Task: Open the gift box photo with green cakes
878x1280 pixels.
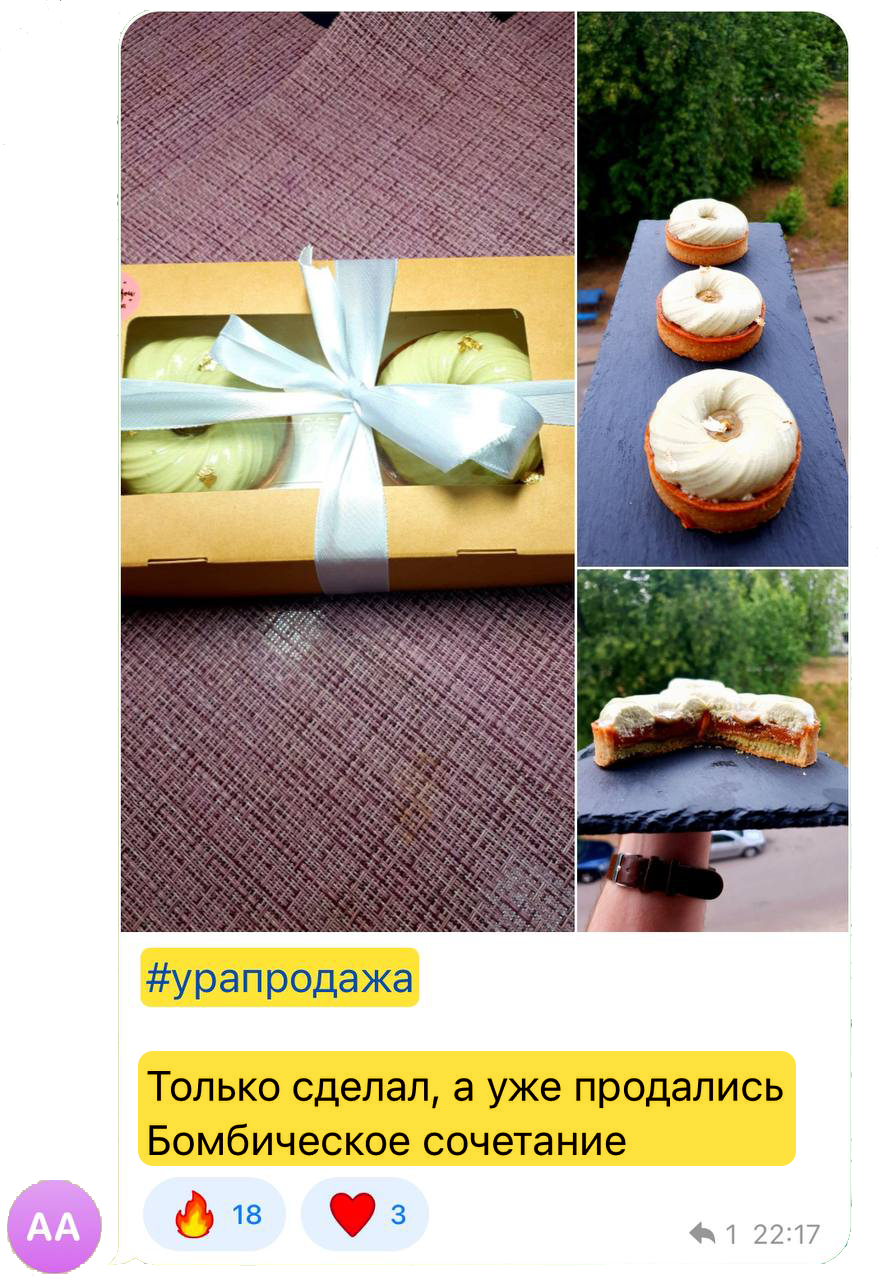Action: point(347,470)
